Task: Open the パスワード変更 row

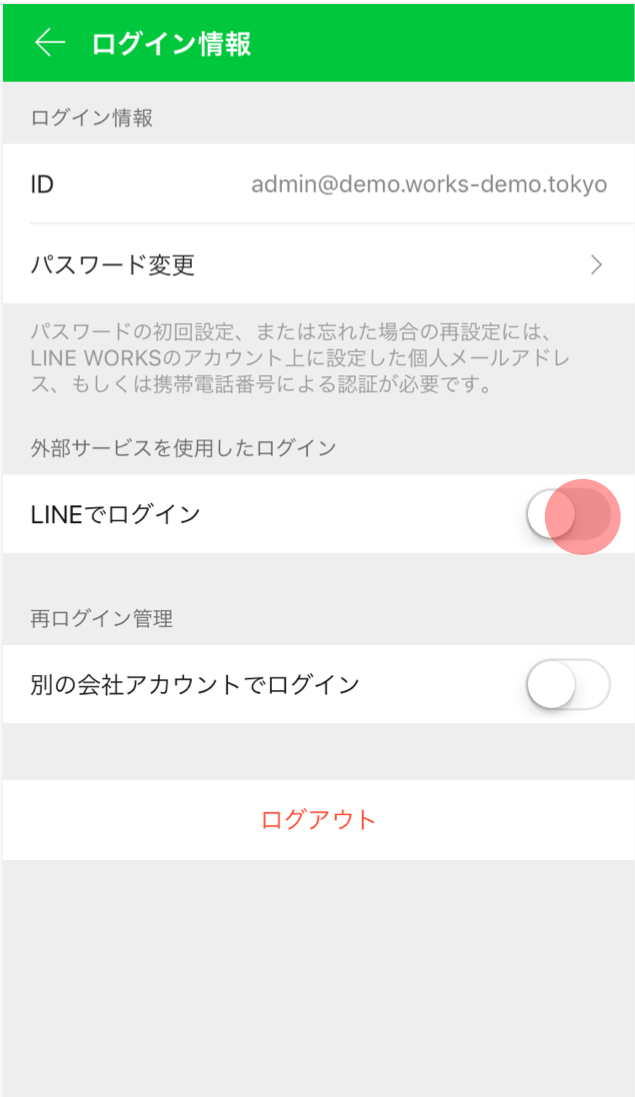Action: pyautogui.click(x=317, y=265)
